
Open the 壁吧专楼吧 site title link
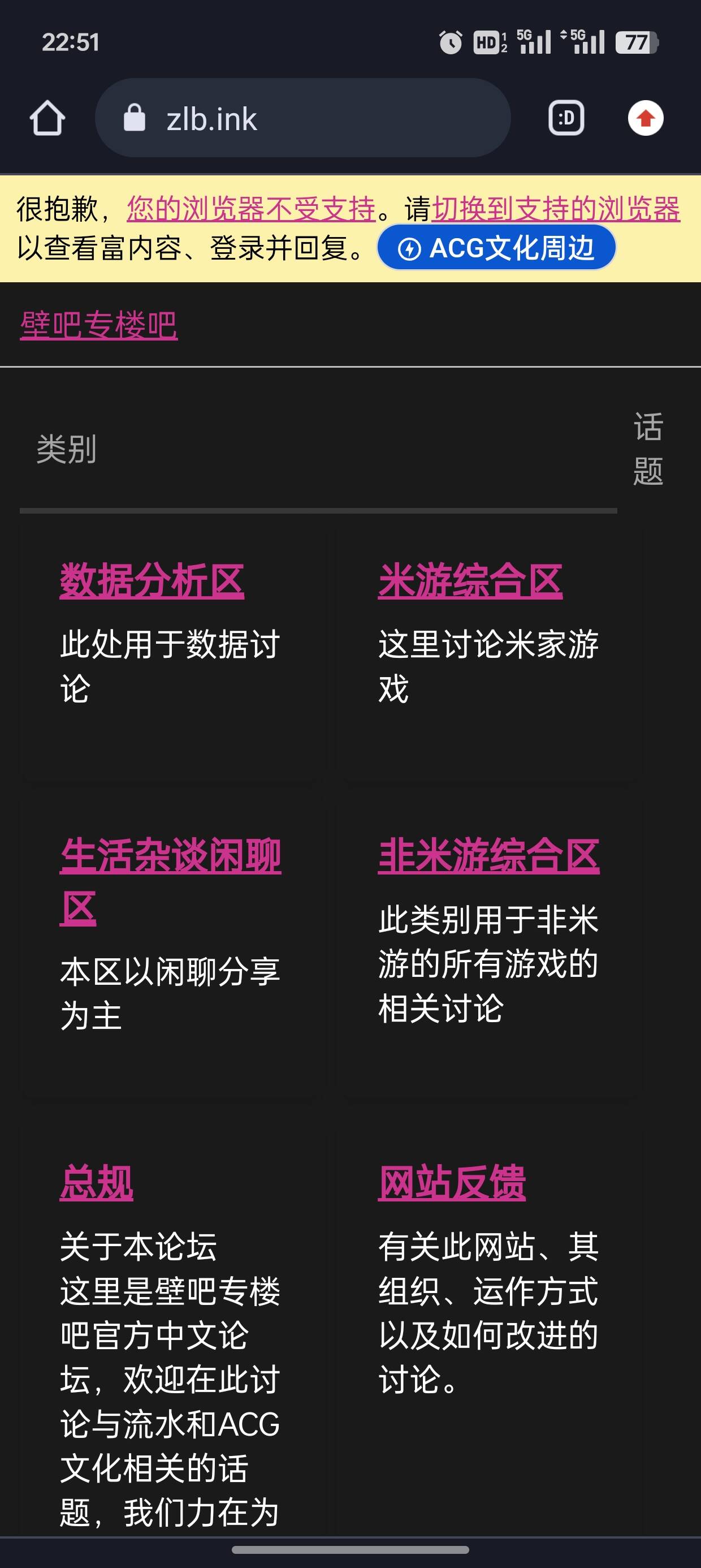98,325
